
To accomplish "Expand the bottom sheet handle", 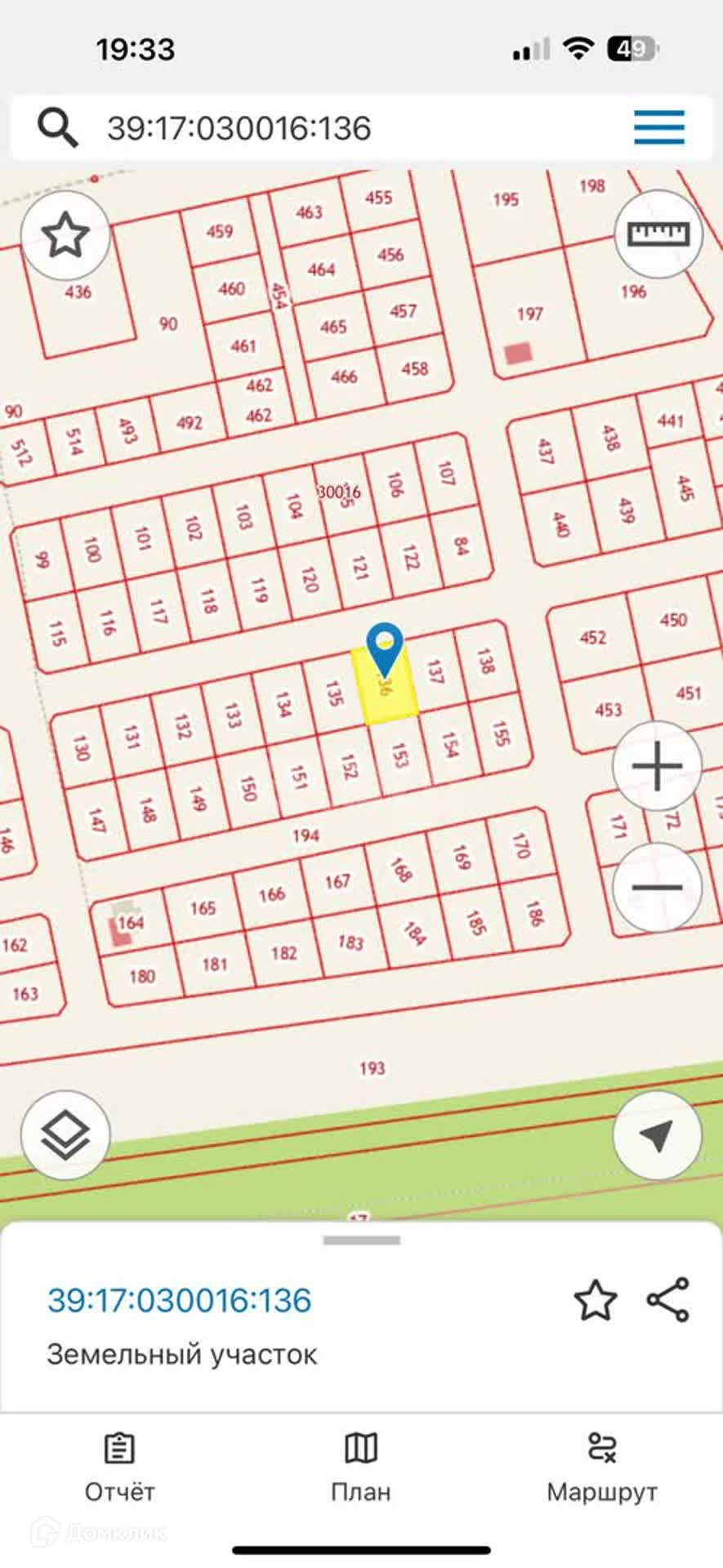I will tap(361, 1240).
